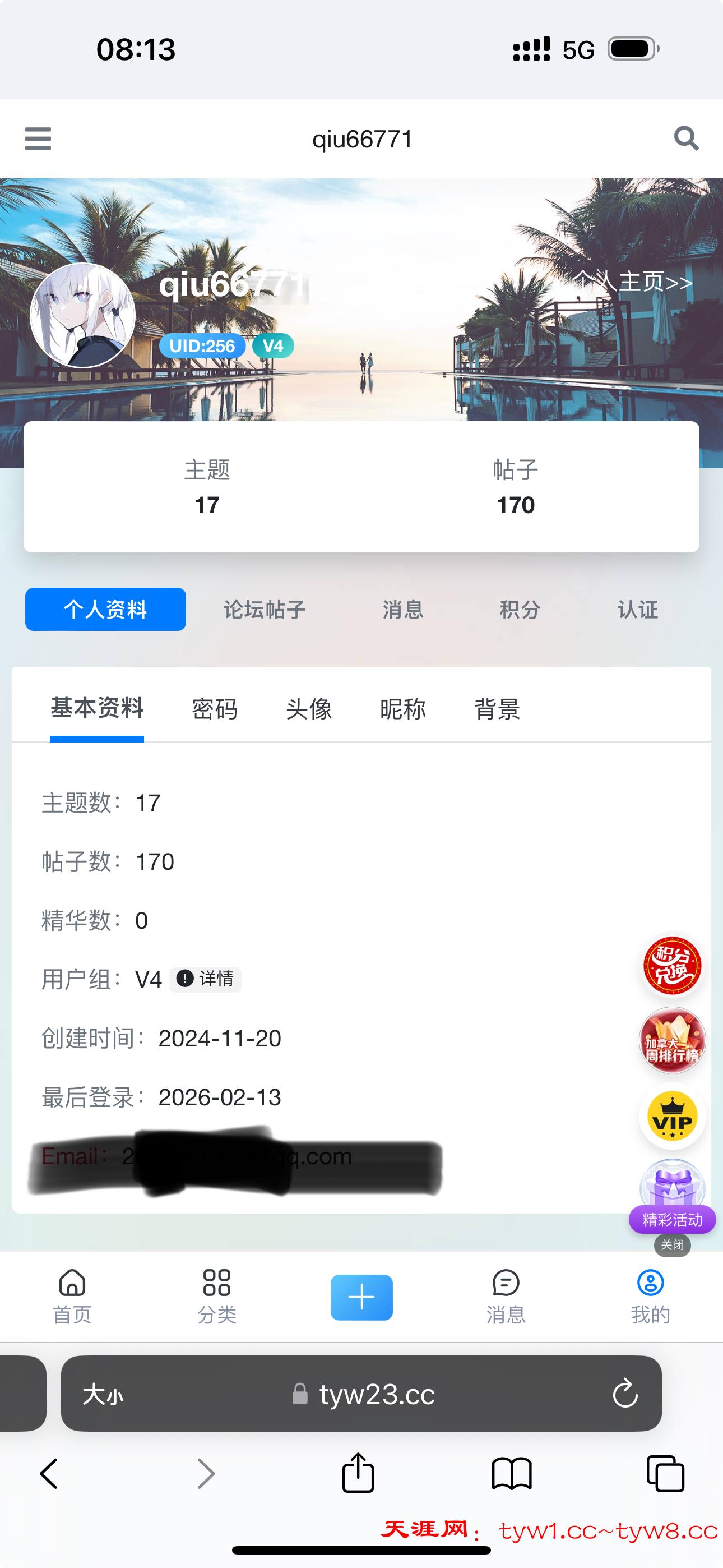The height and width of the screenshot is (1568, 723).
Task: Open the 精彩活动 gift button
Action: [672, 1199]
